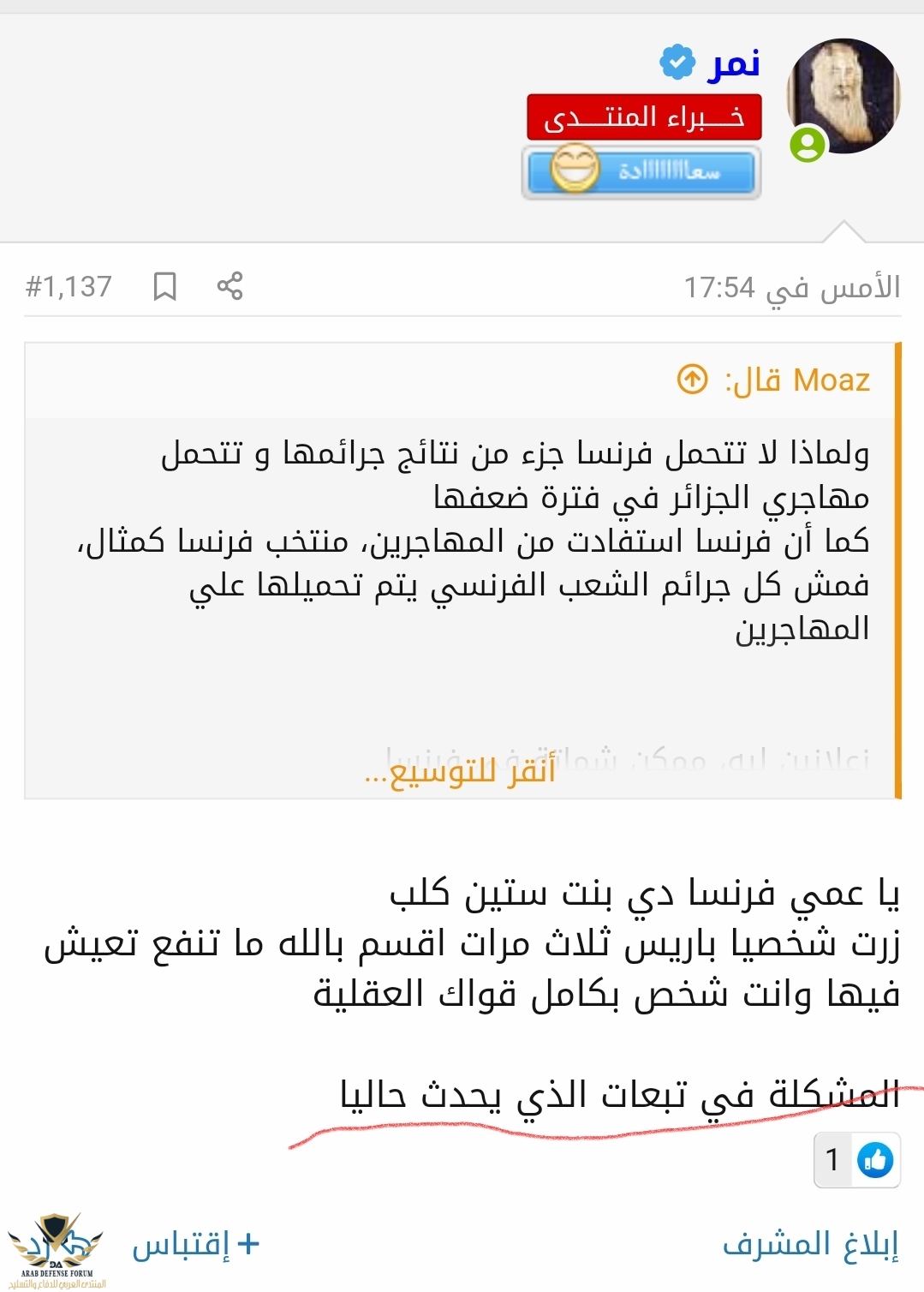Expand the quoted text via أنقر للتوسيع

click(x=460, y=770)
